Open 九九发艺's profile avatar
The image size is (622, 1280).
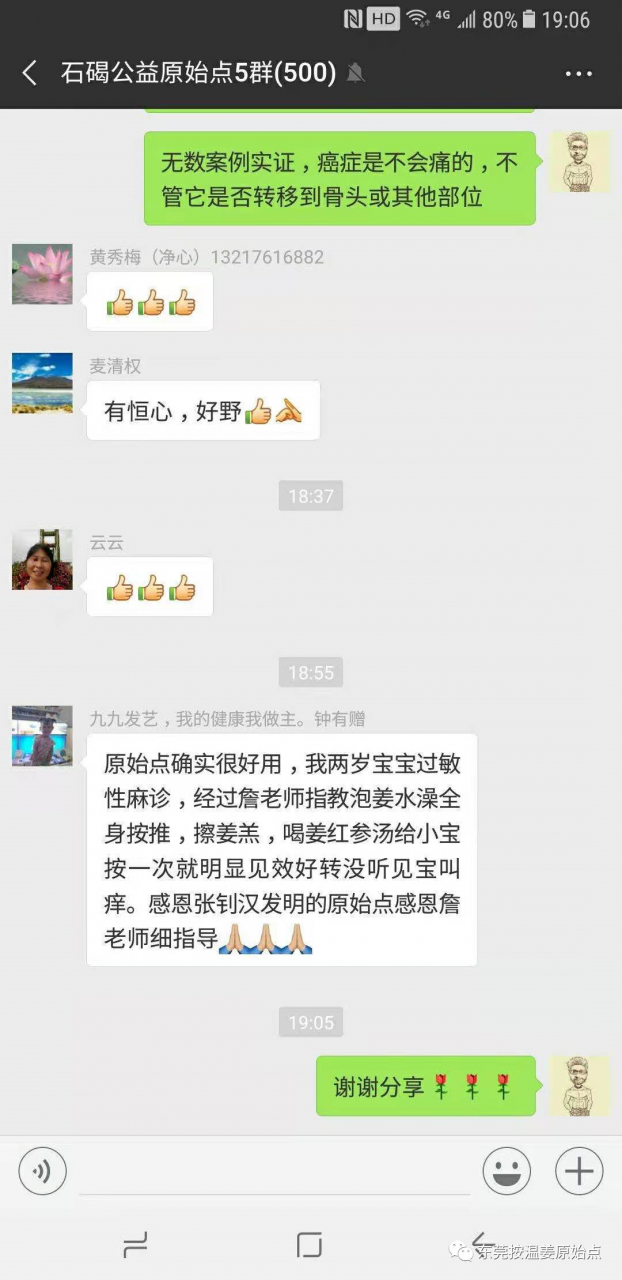pyautogui.click(x=42, y=736)
